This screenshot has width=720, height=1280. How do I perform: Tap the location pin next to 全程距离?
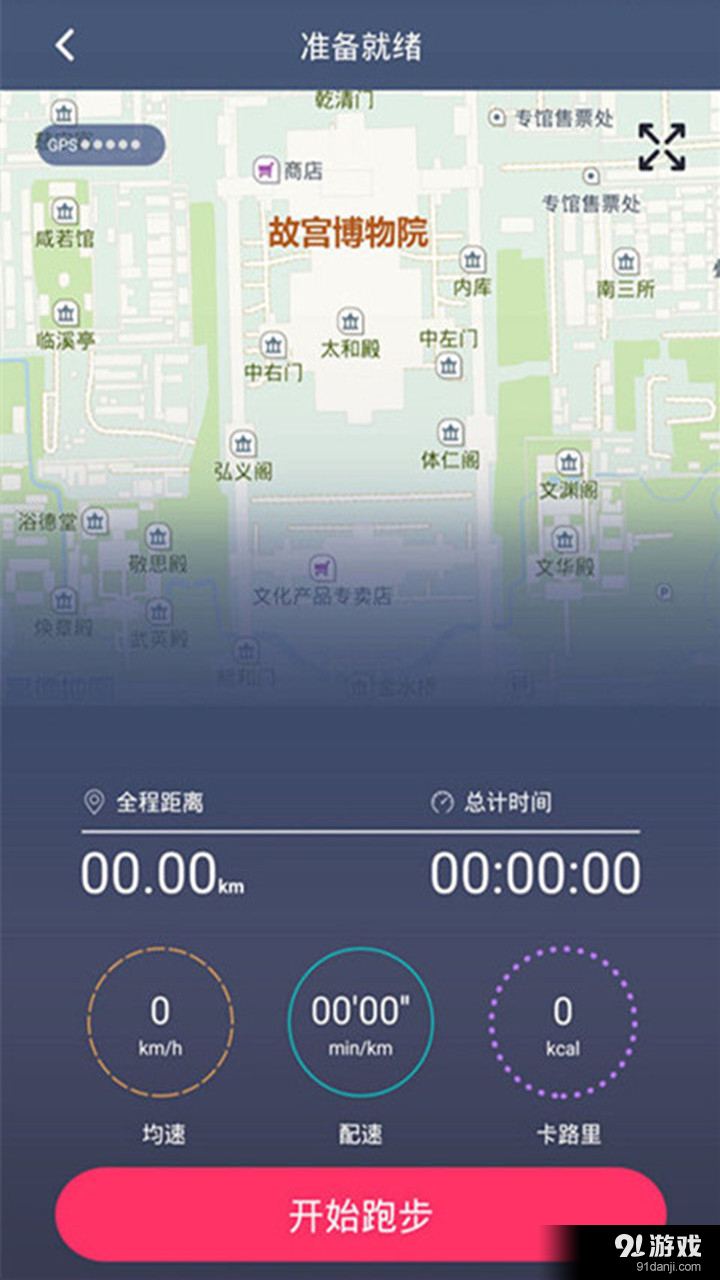point(92,800)
